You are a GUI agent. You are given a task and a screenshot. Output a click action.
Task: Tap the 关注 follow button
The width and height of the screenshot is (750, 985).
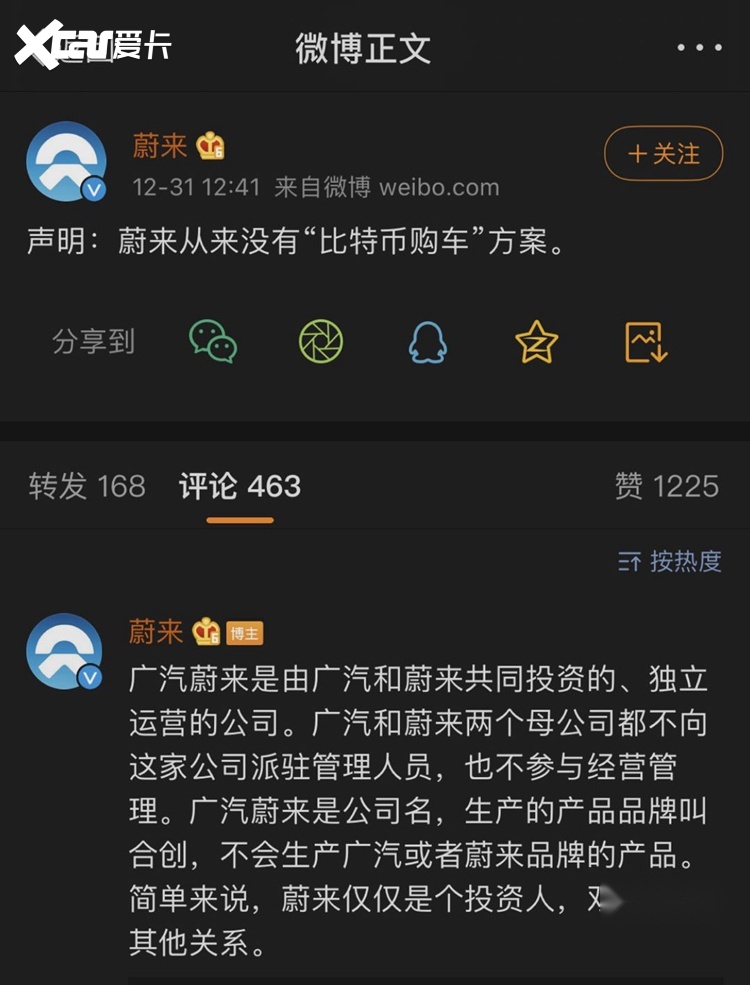click(663, 153)
